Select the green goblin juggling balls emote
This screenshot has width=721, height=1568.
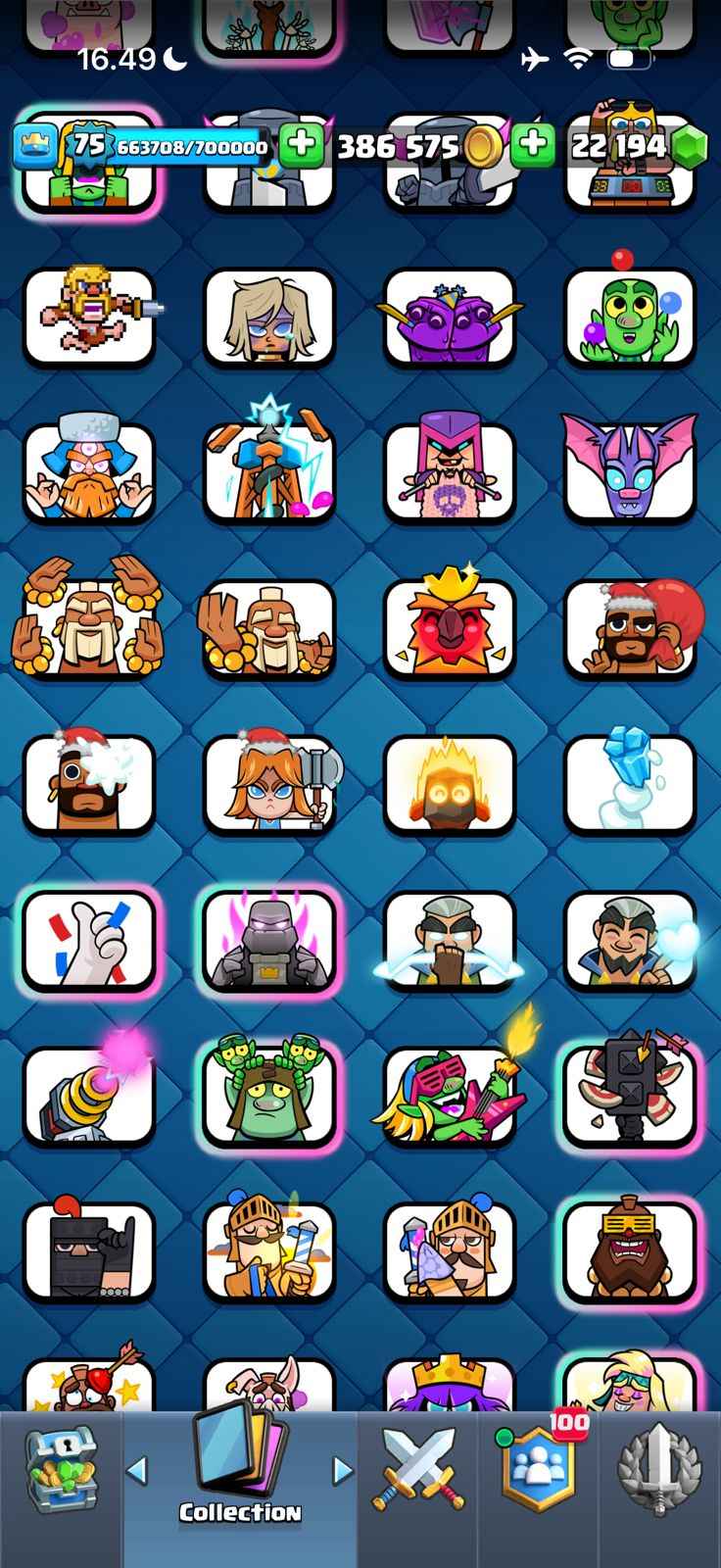[x=630, y=316]
